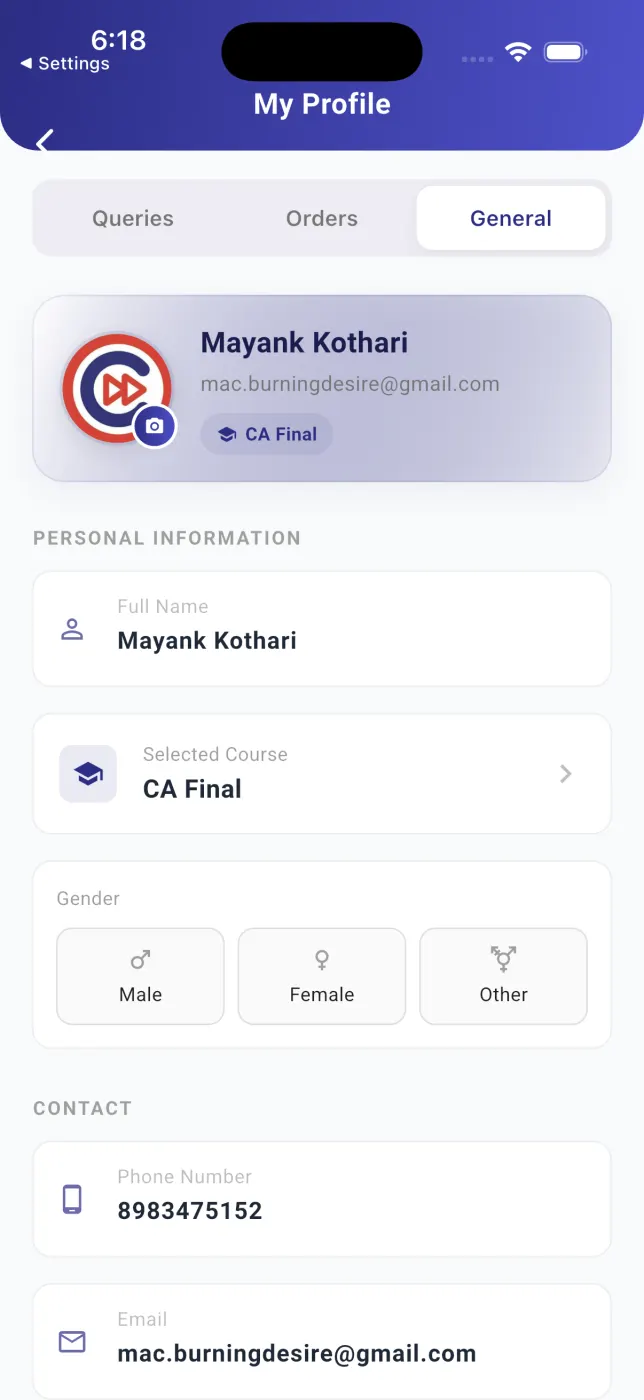This screenshot has height=1400, width=644.
Task: Go back using the header arrow
Action: pos(44,141)
